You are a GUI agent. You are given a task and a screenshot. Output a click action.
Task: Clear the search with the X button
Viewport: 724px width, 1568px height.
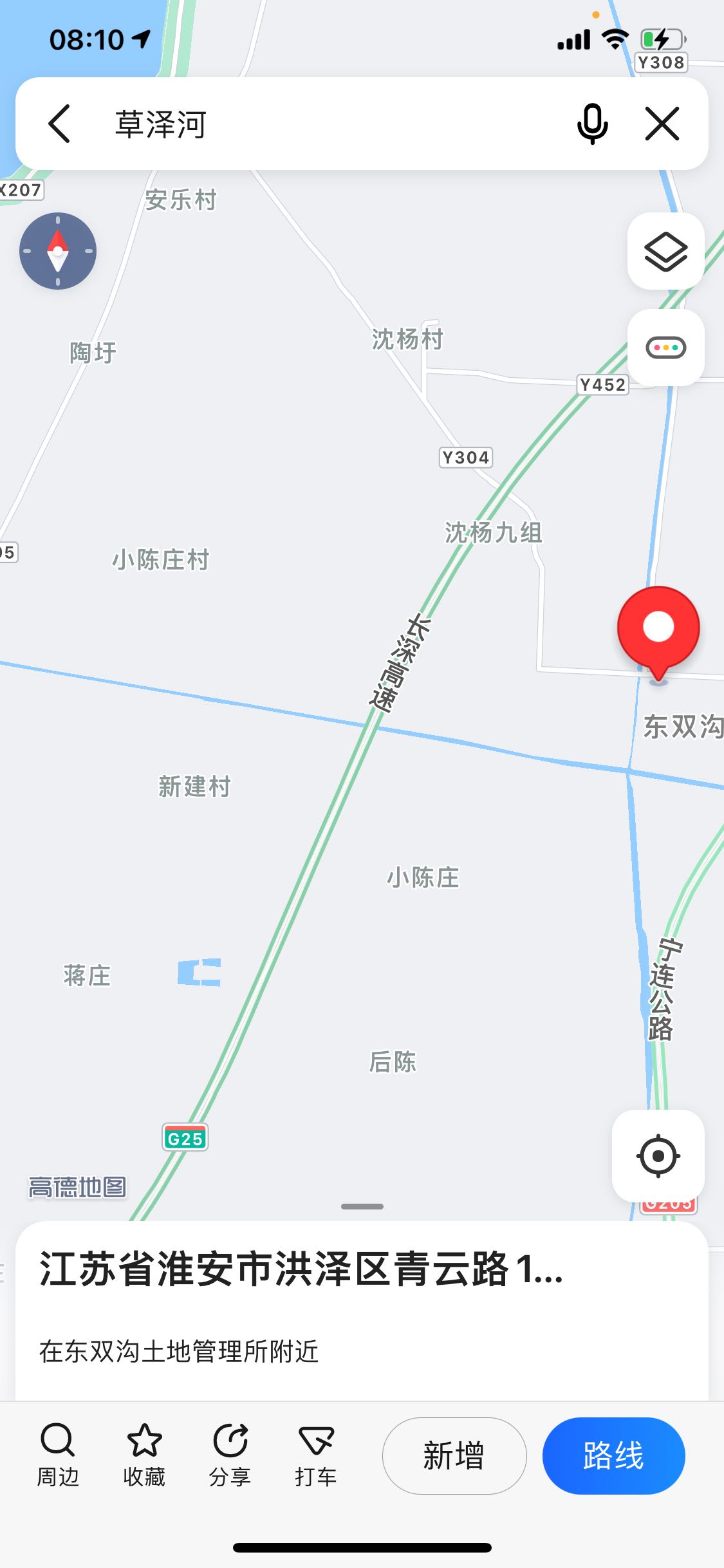[x=662, y=124]
